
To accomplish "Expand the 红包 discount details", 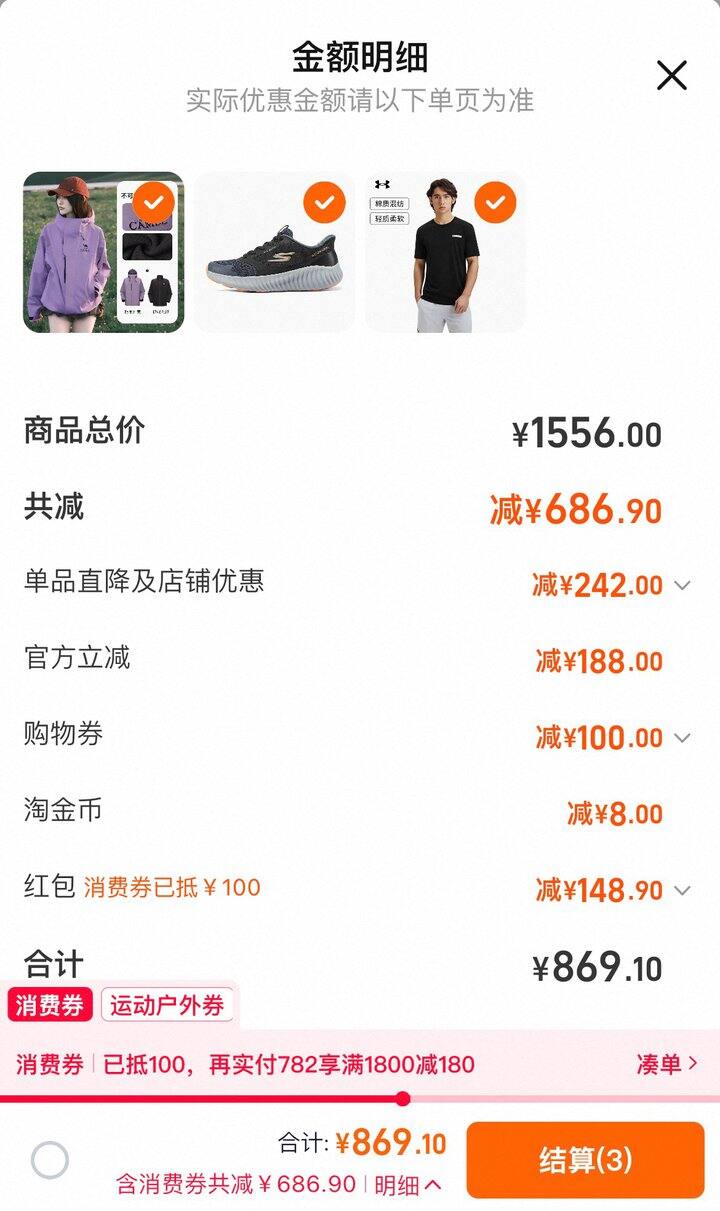I will (x=682, y=890).
